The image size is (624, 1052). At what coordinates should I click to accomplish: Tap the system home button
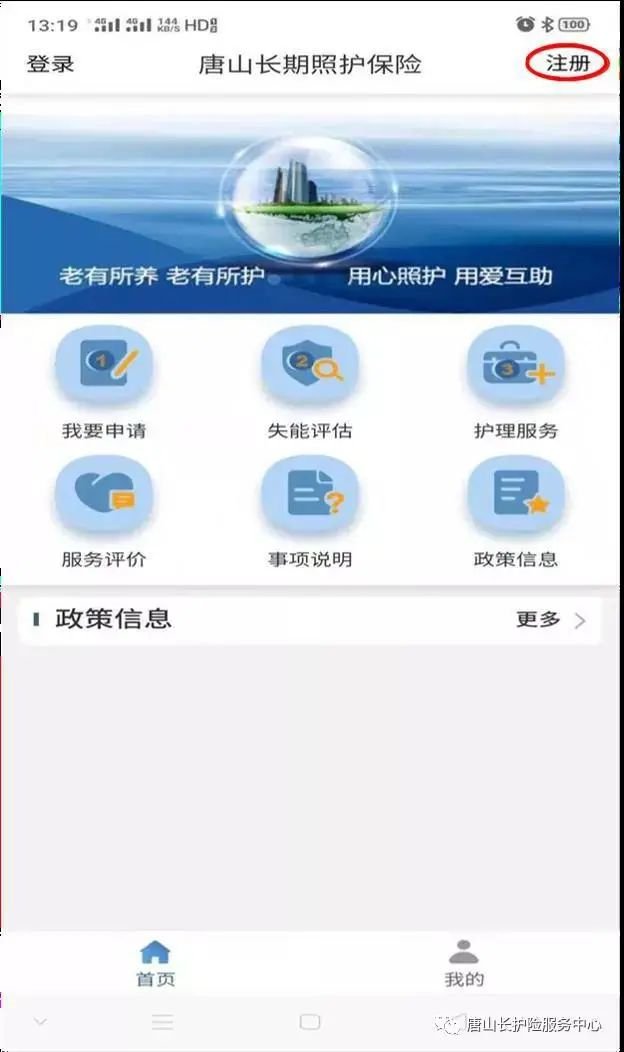(310, 1022)
